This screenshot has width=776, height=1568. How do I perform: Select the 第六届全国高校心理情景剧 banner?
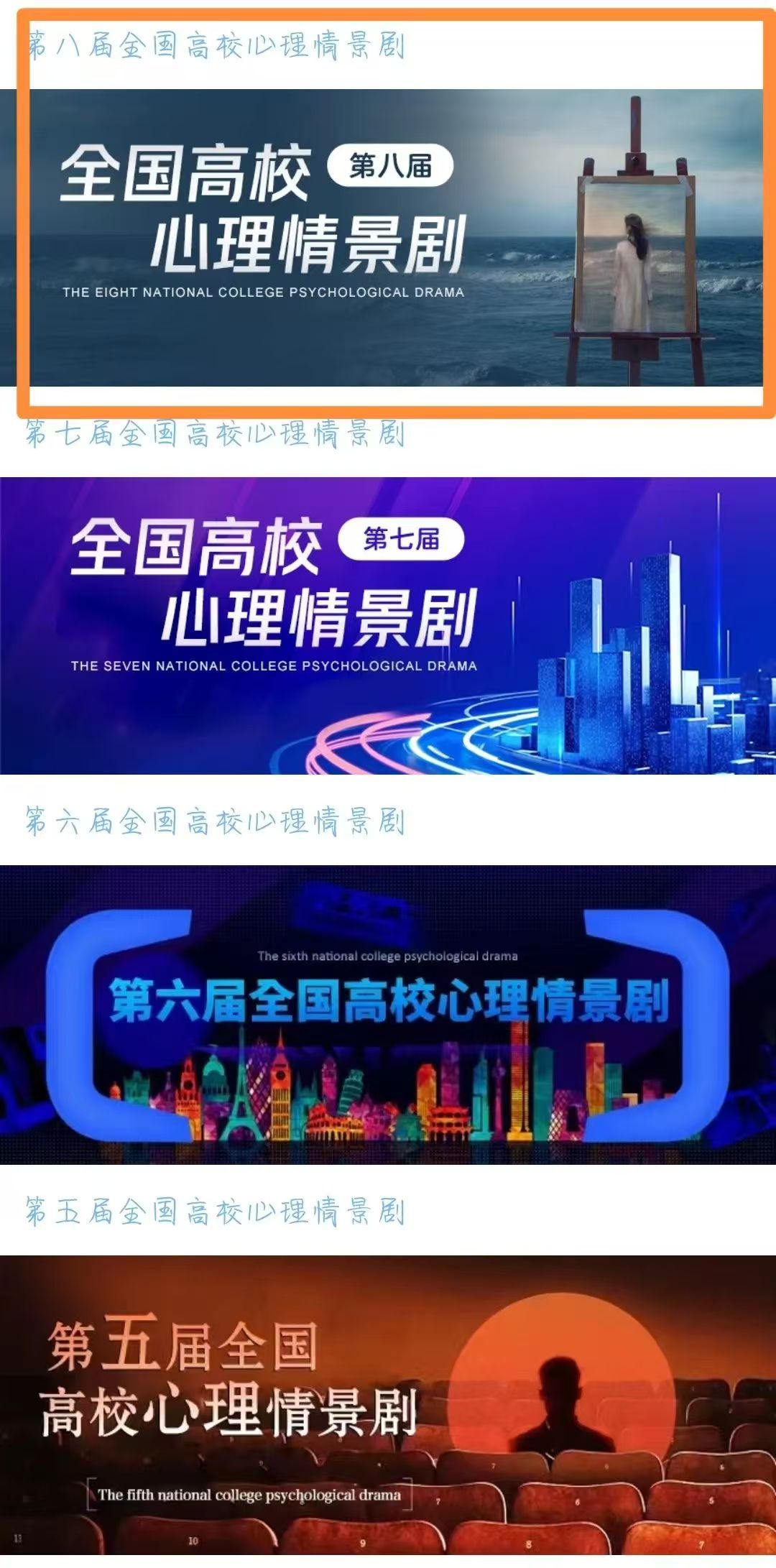click(x=388, y=1014)
